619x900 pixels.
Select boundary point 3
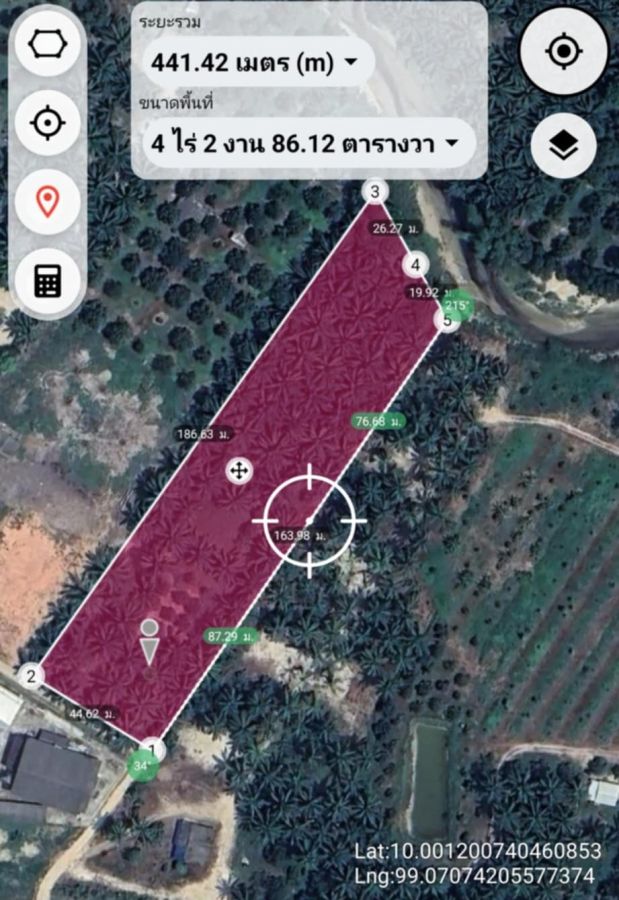pos(375,192)
